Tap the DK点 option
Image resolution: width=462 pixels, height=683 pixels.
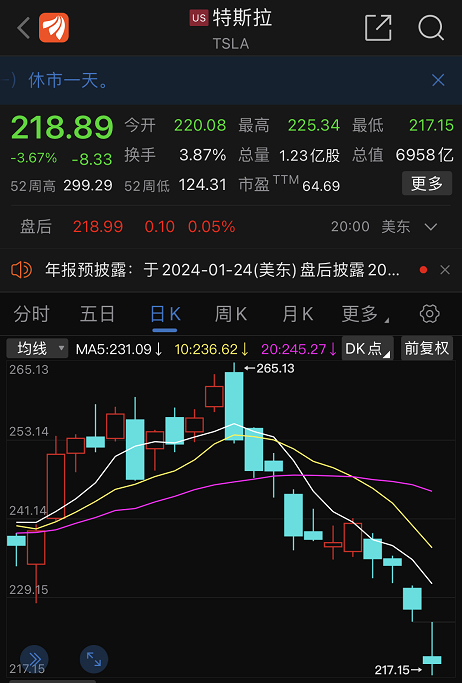[x=368, y=348]
